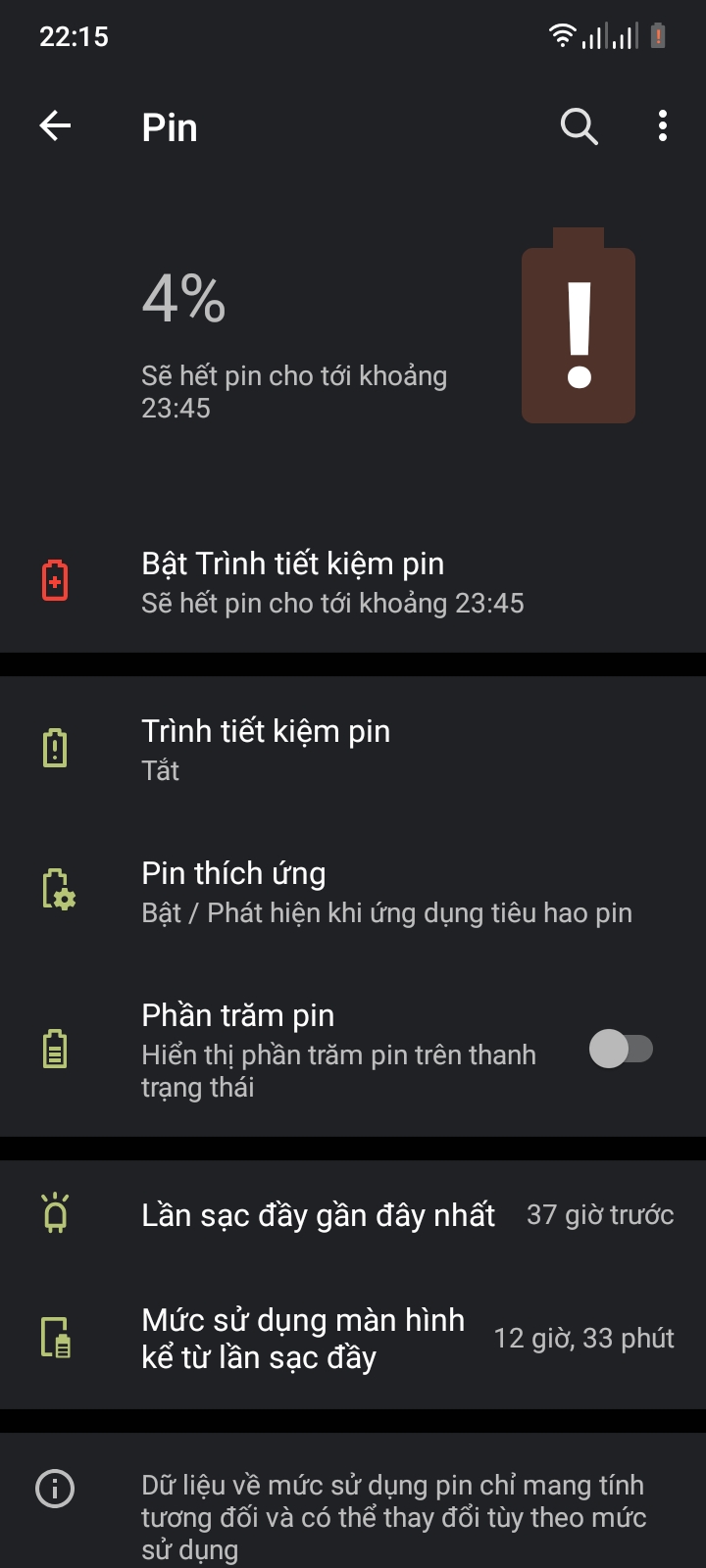This screenshot has height=1568, width=706.
Task: Open Mức sử dụng màn hình details
Action: (x=353, y=1338)
